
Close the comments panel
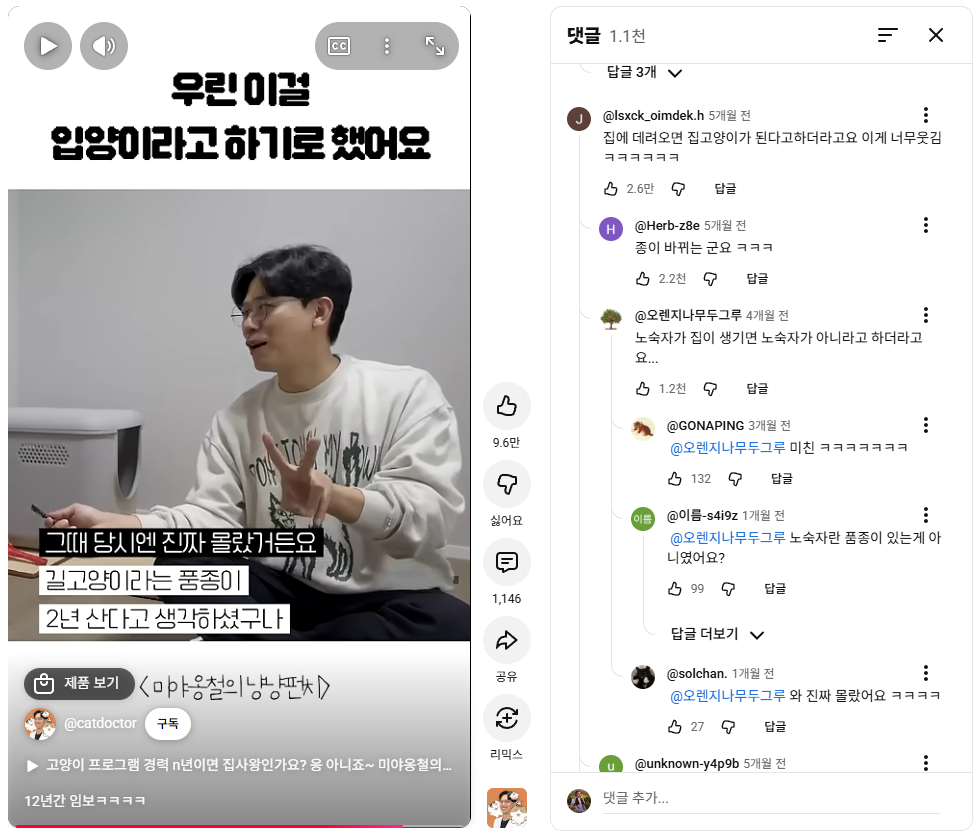coord(935,35)
